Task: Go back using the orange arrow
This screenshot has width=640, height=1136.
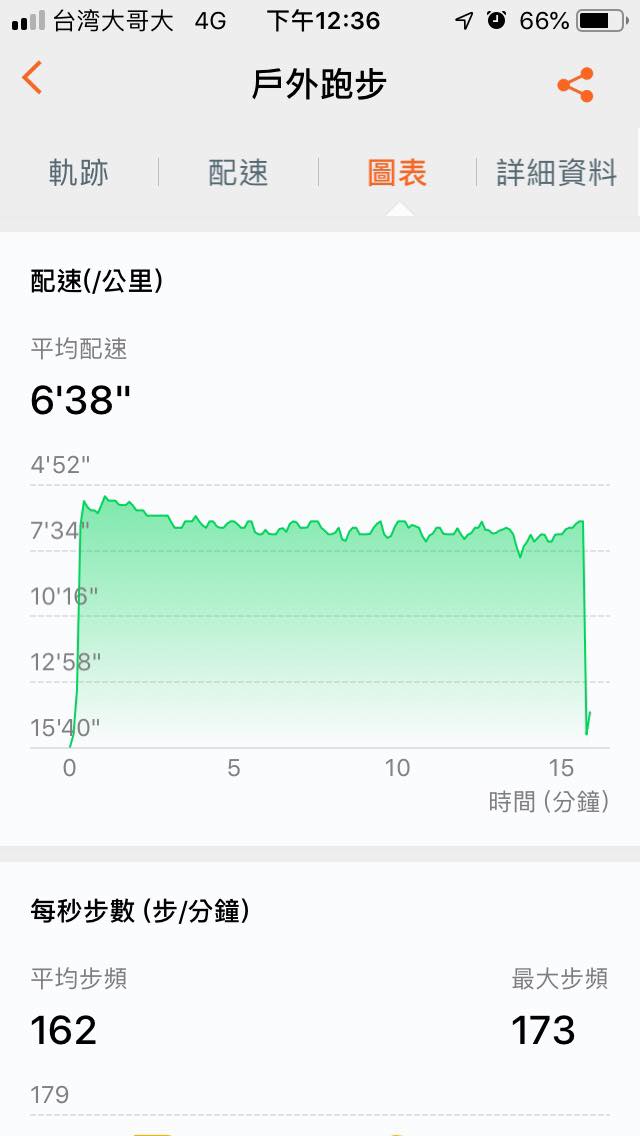Action: coord(33,78)
